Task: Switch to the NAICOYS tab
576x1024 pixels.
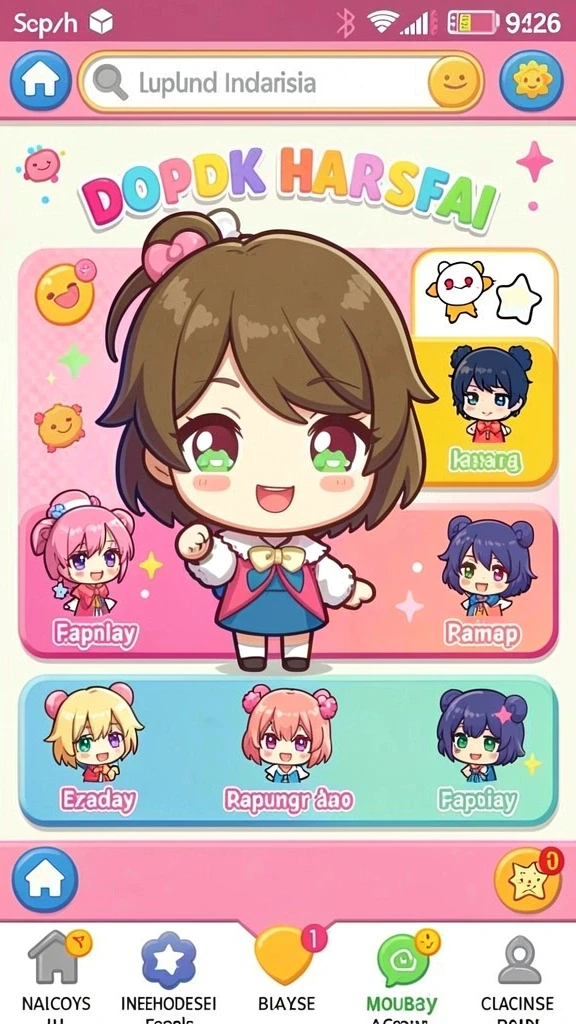Action: click(x=56, y=974)
